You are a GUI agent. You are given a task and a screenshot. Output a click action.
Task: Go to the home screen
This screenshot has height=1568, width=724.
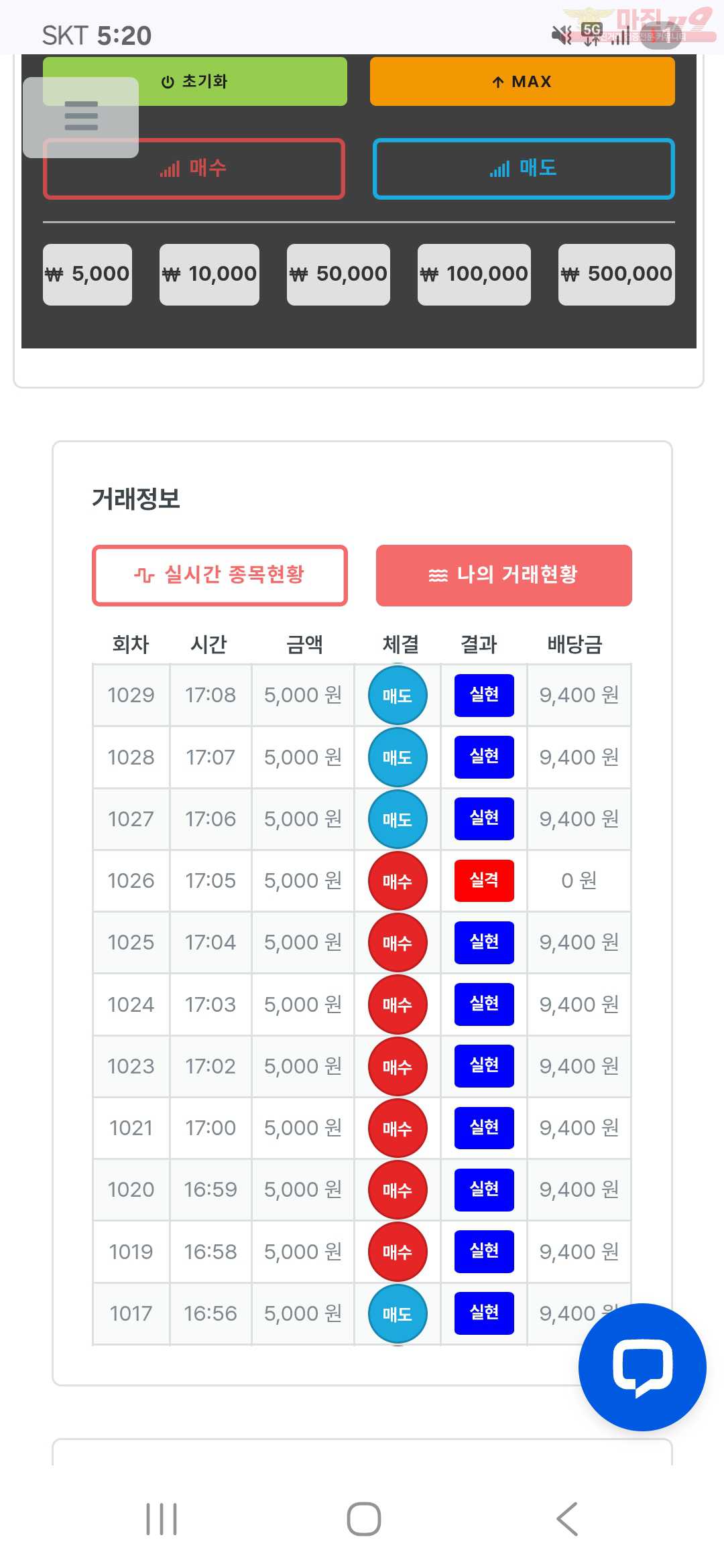click(x=363, y=1518)
